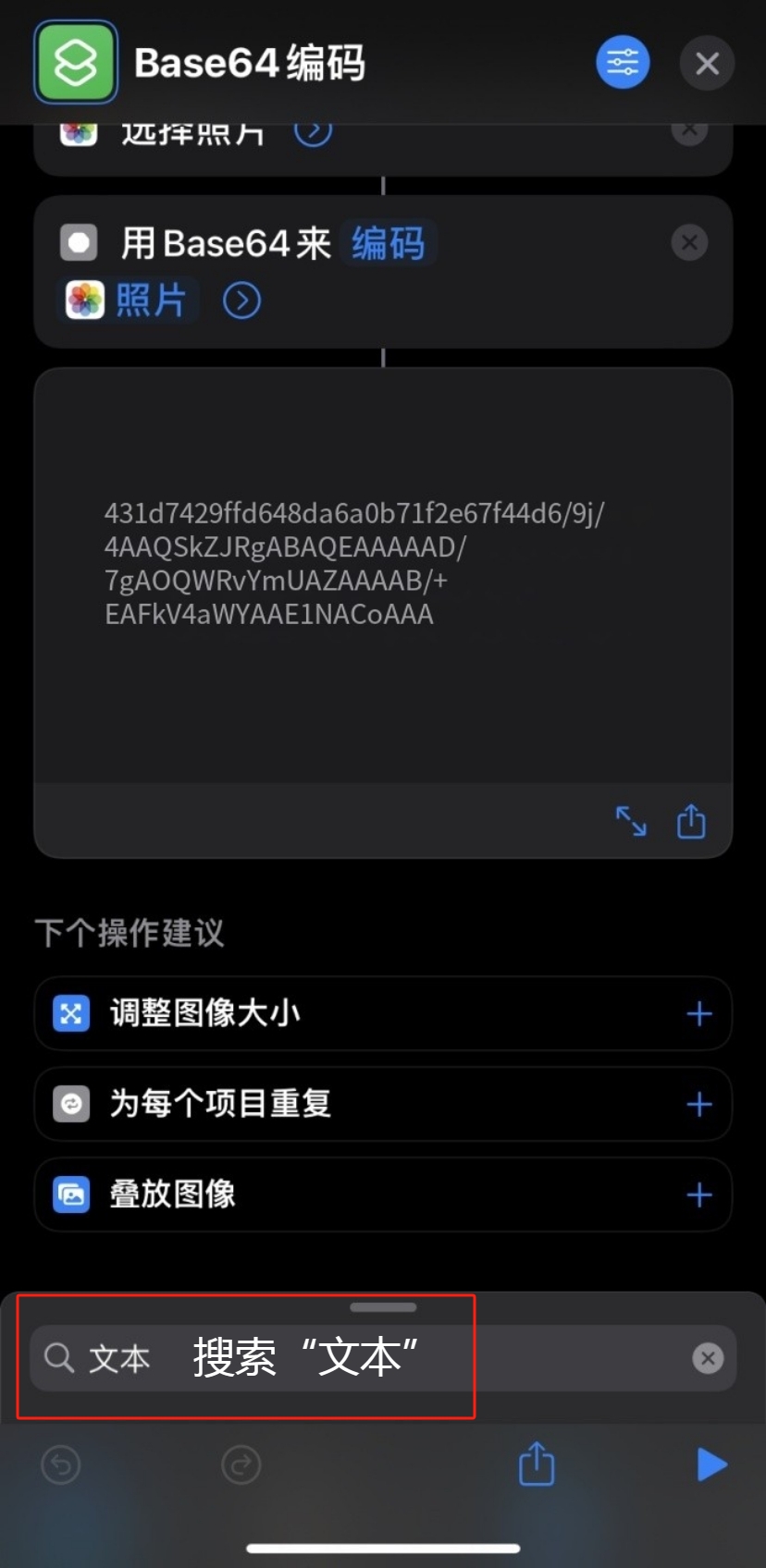Change the 编码 mode option
Screen dimensions: 766x1568
click(x=388, y=244)
